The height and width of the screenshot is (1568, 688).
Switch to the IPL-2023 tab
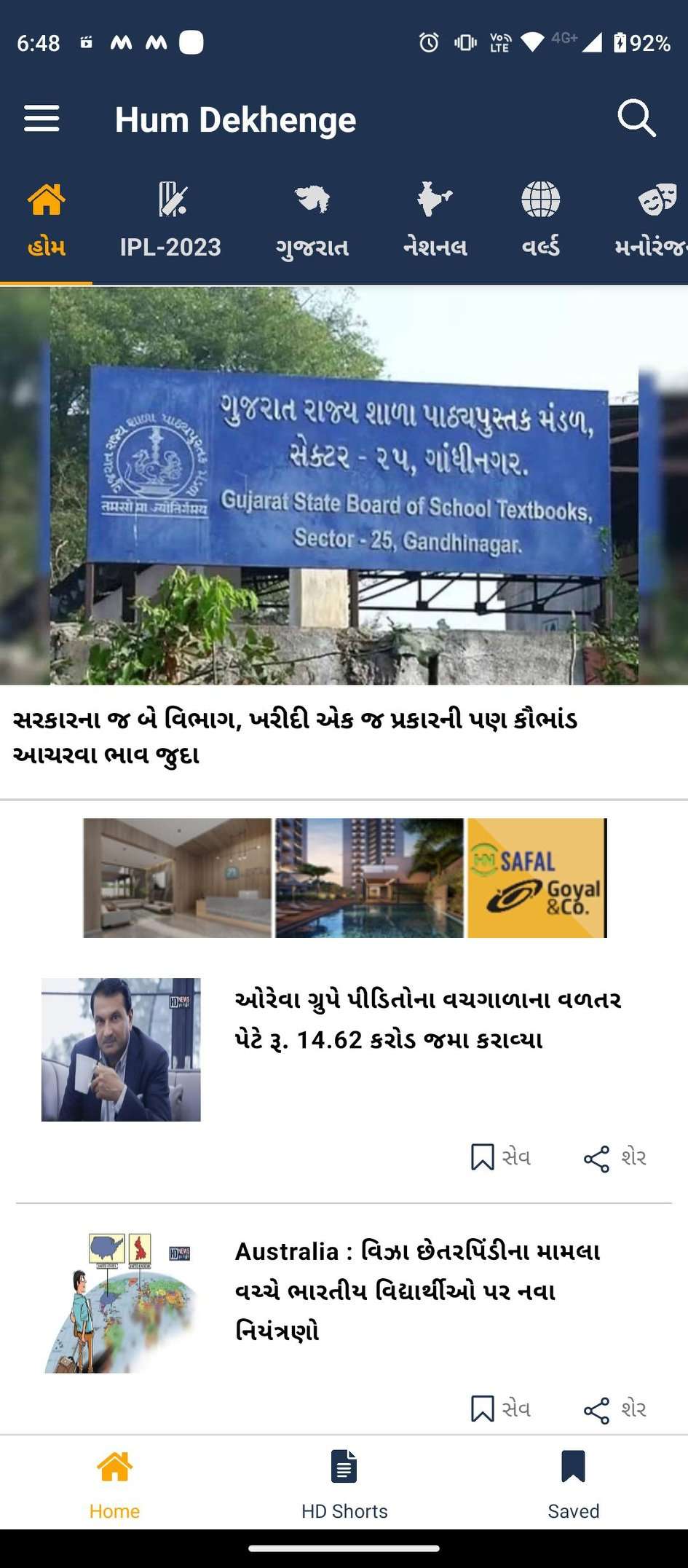tap(170, 221)
